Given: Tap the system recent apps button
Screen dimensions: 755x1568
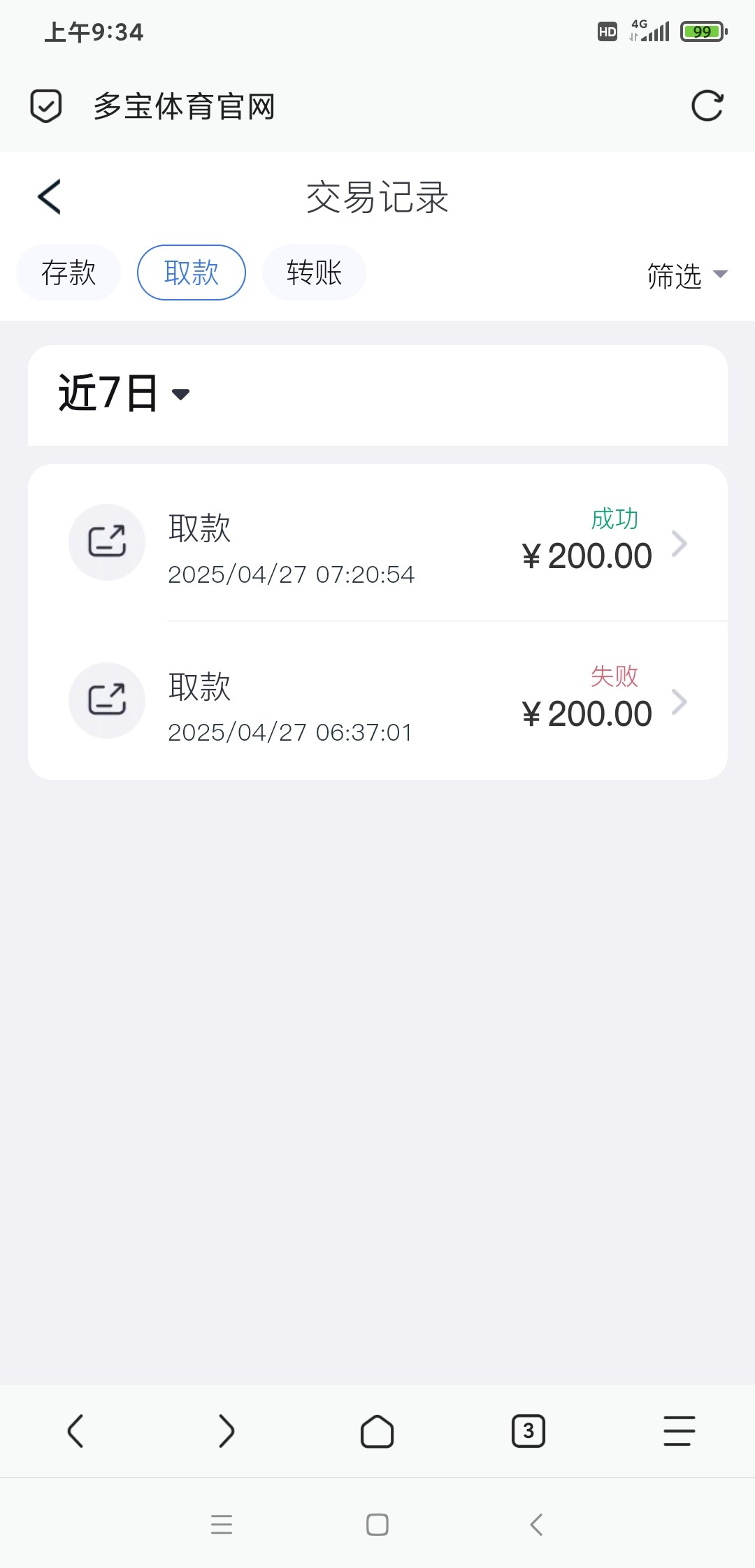Looking at the screenshot, I should click(222, 1524).
